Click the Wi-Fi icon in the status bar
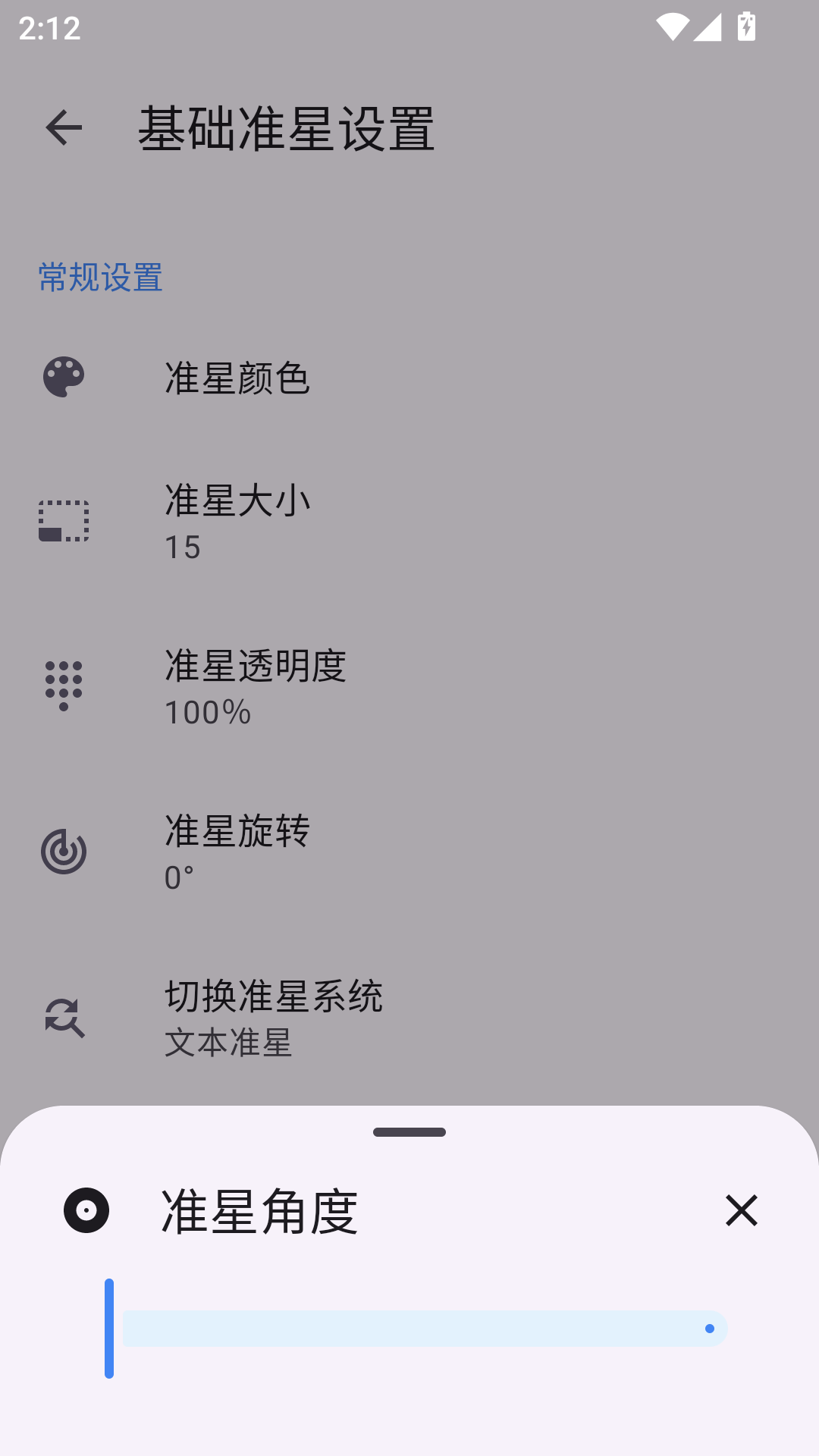The image size is (819, 1456). (673, 27)
